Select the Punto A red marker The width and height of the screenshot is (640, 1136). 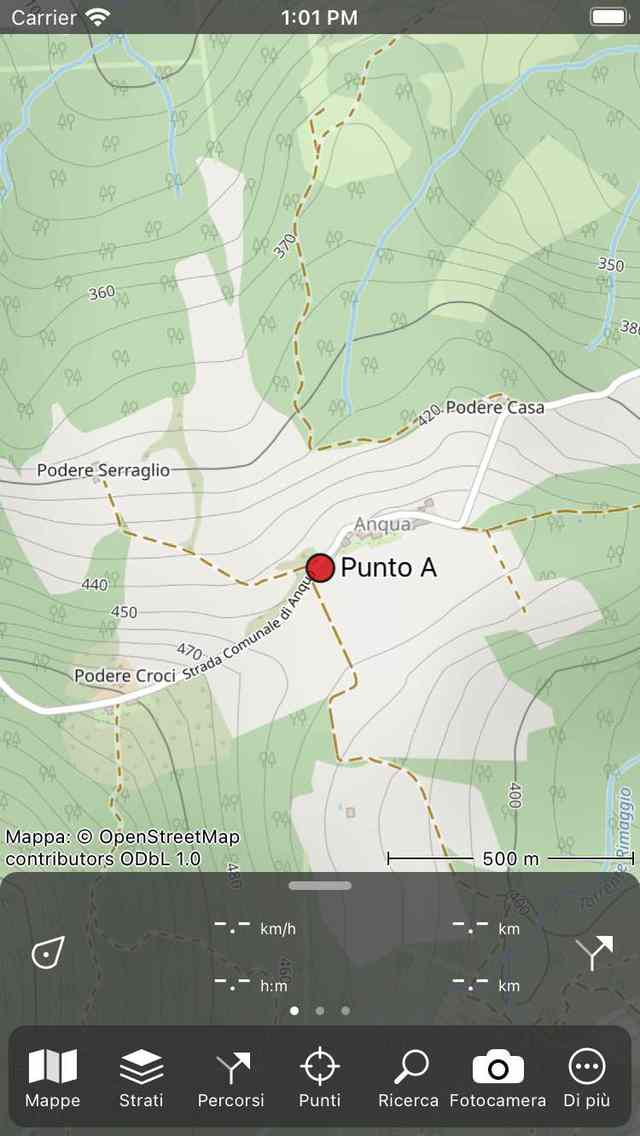click(320, 568)
